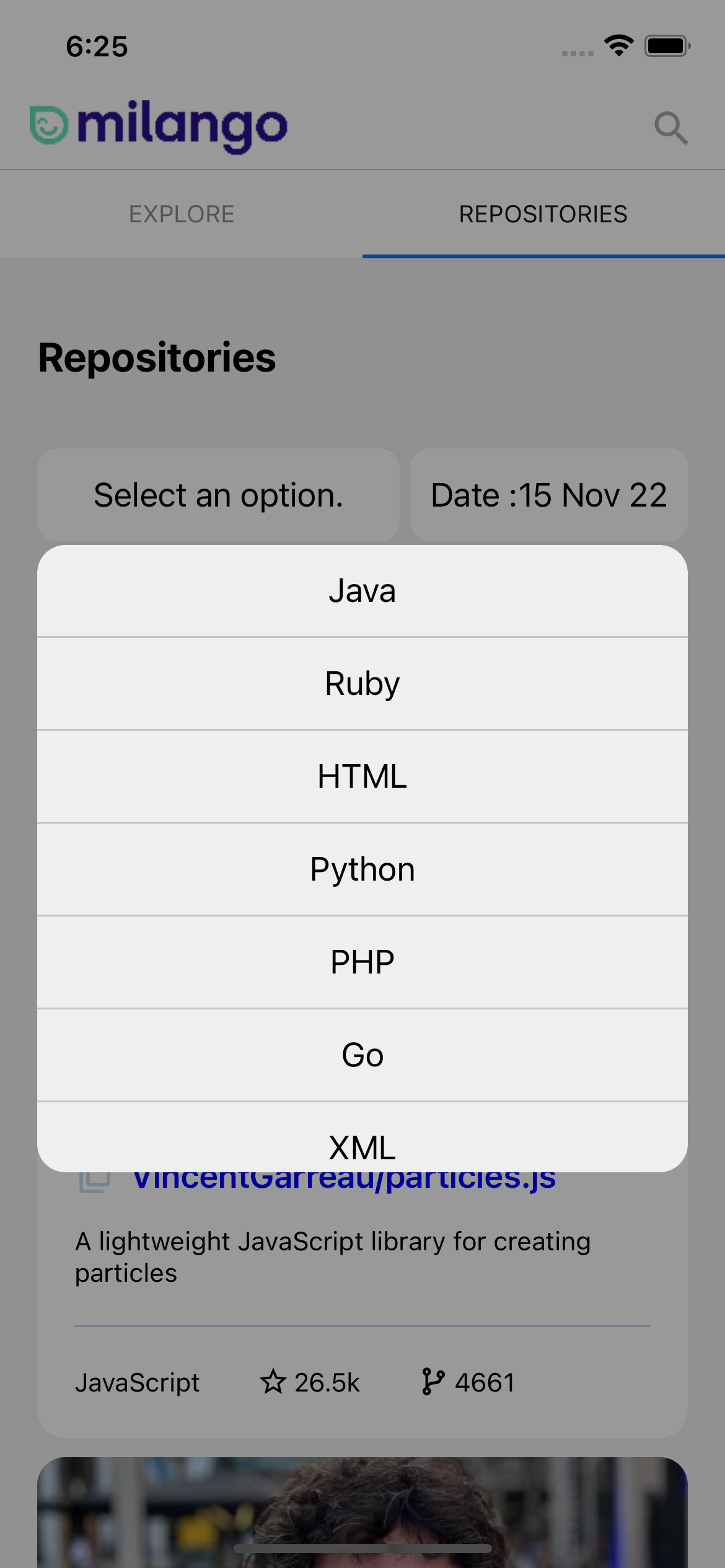Select HTML from the language list
725x1568 pixels.
[x=362, y=776]
